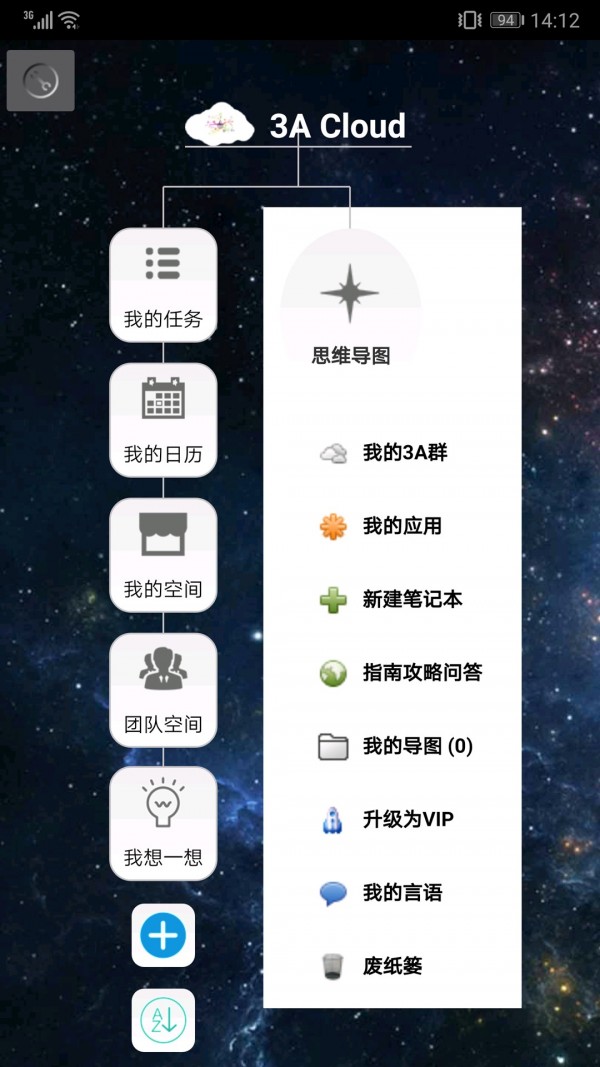Open 我的导图 (0) folder
600x1067 pixels.
[x=393, y=746]
